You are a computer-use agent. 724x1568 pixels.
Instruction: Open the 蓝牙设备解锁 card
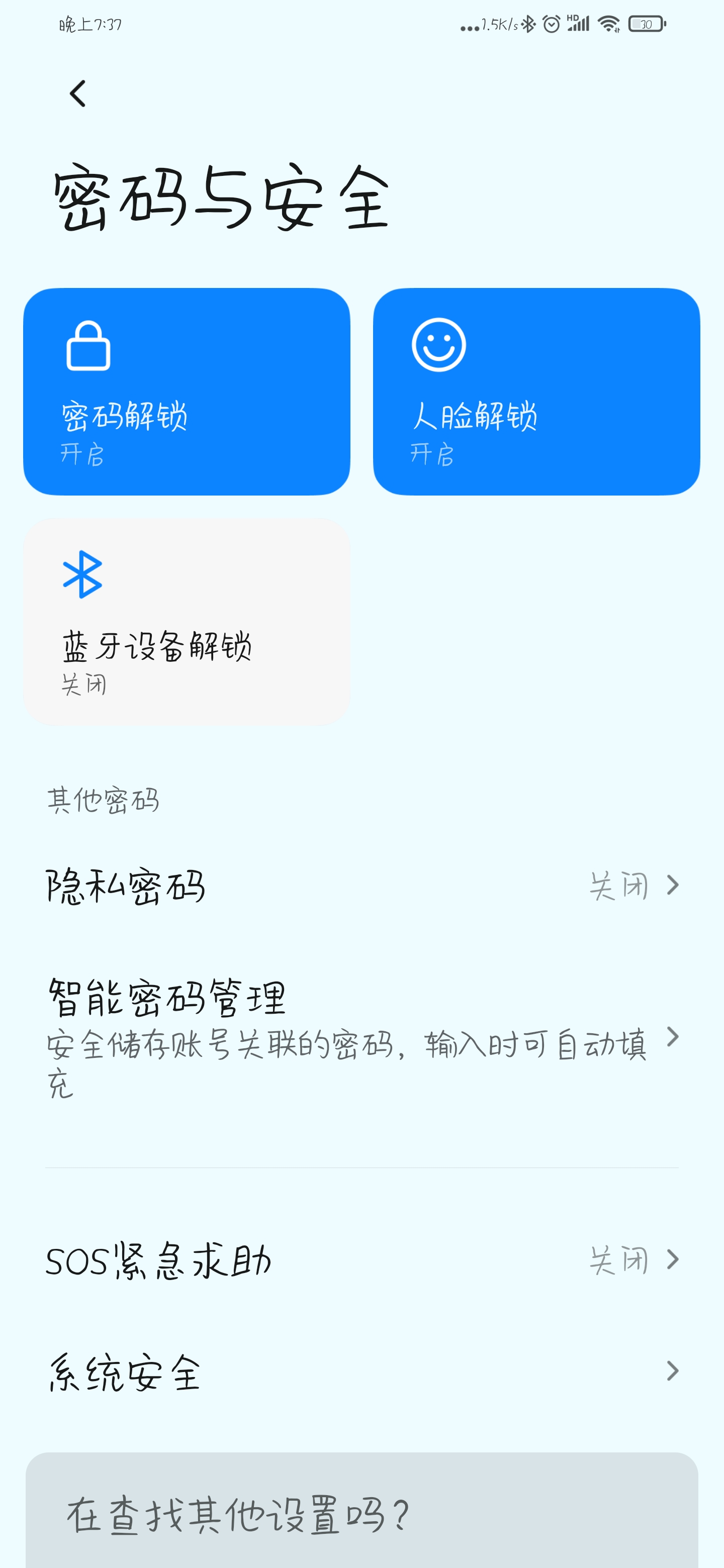tap(187, 622)
